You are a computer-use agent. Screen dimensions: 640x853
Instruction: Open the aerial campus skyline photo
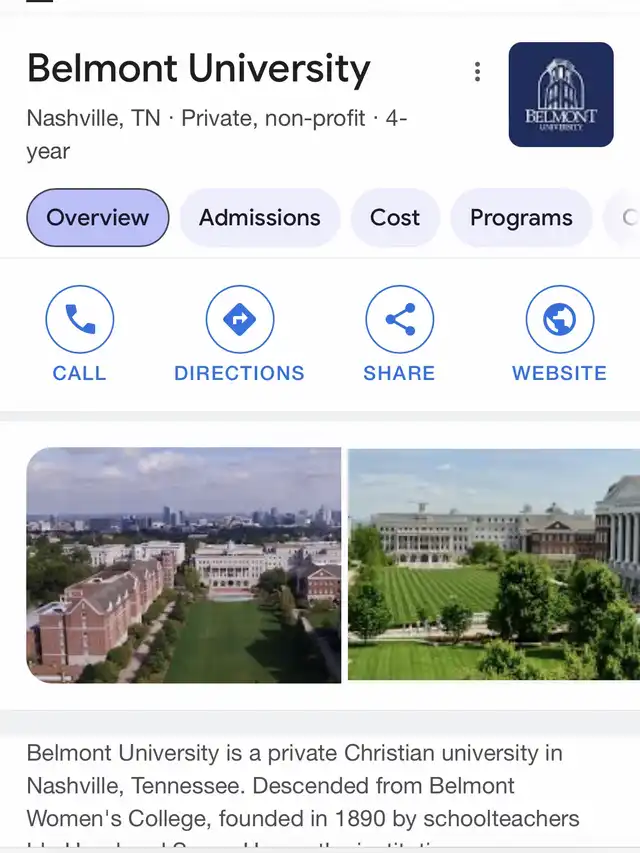pos(184,565)
